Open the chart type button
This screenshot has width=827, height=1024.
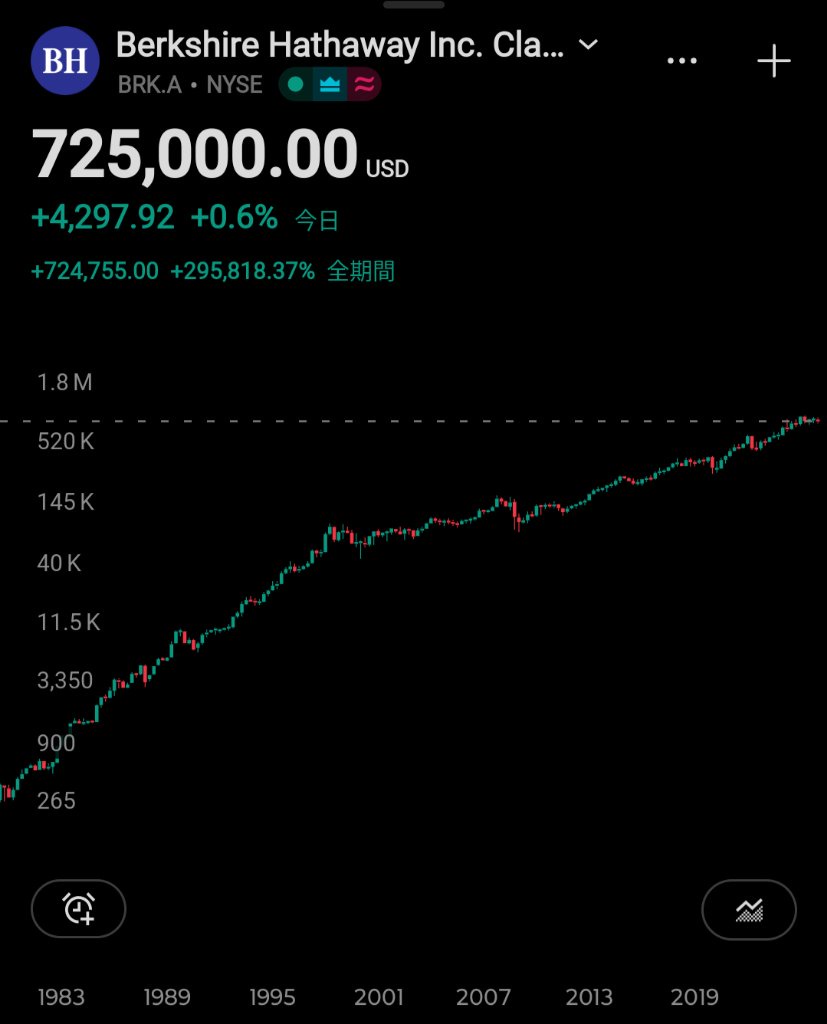pos(749,910)
